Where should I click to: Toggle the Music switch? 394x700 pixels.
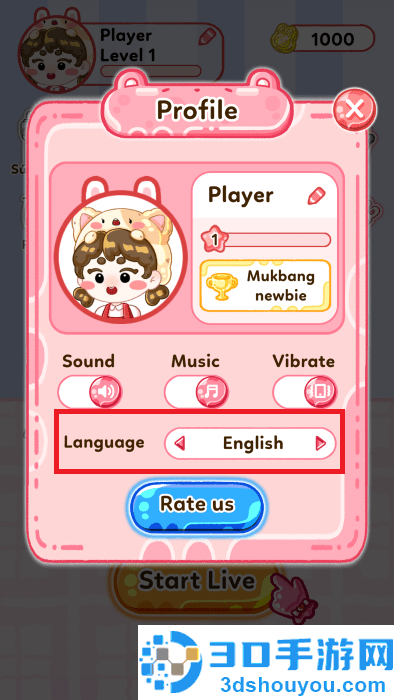click(196, 392)
